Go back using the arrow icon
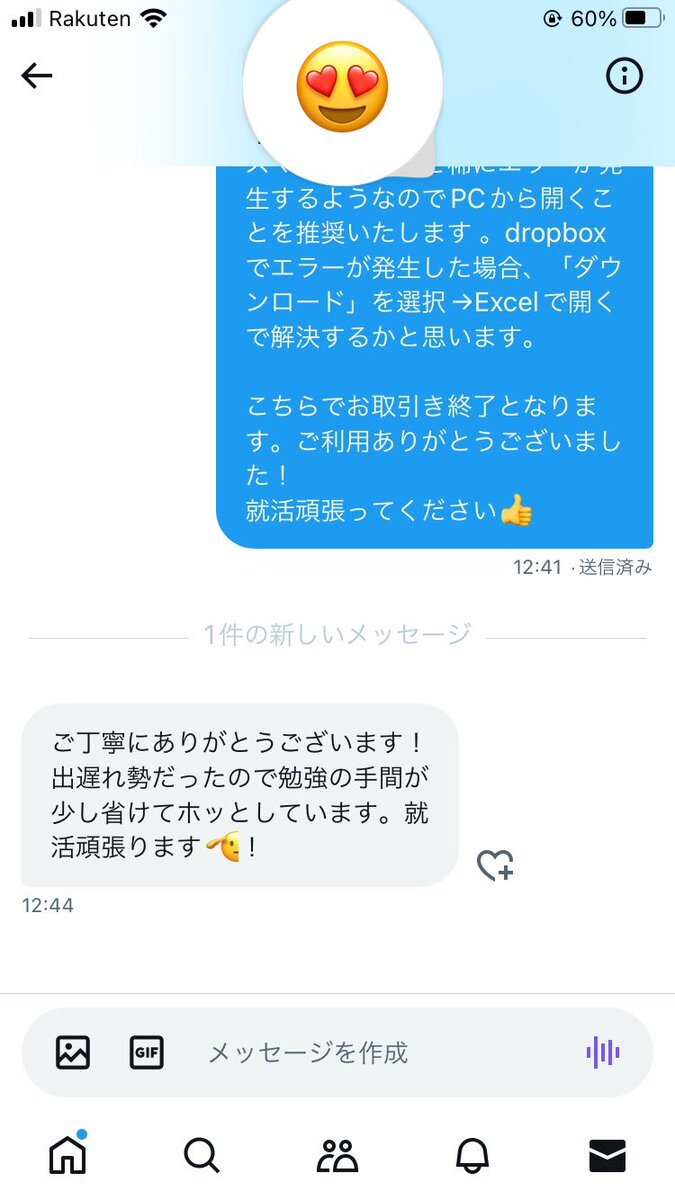This screenshot has height=1200, width=675. pos(37,76)
